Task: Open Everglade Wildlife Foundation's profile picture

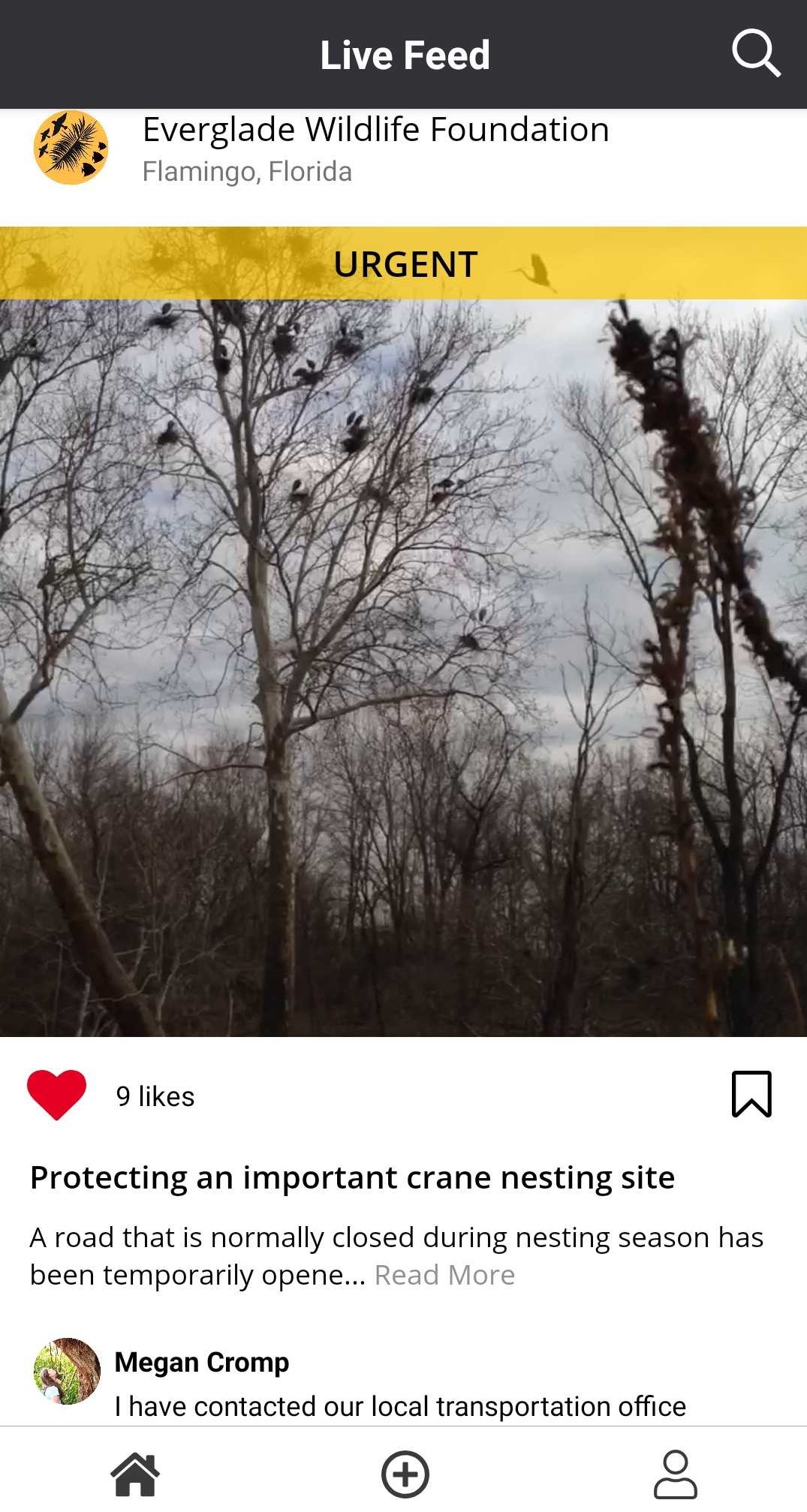Action: click(71, 148)
